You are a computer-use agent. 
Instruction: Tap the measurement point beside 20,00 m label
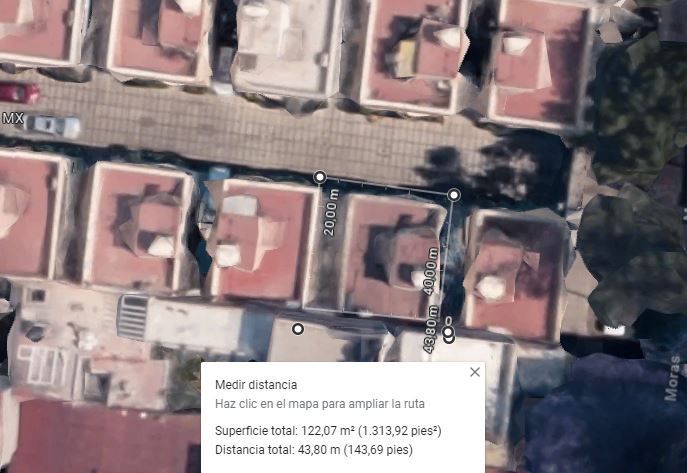pos(320,177)
